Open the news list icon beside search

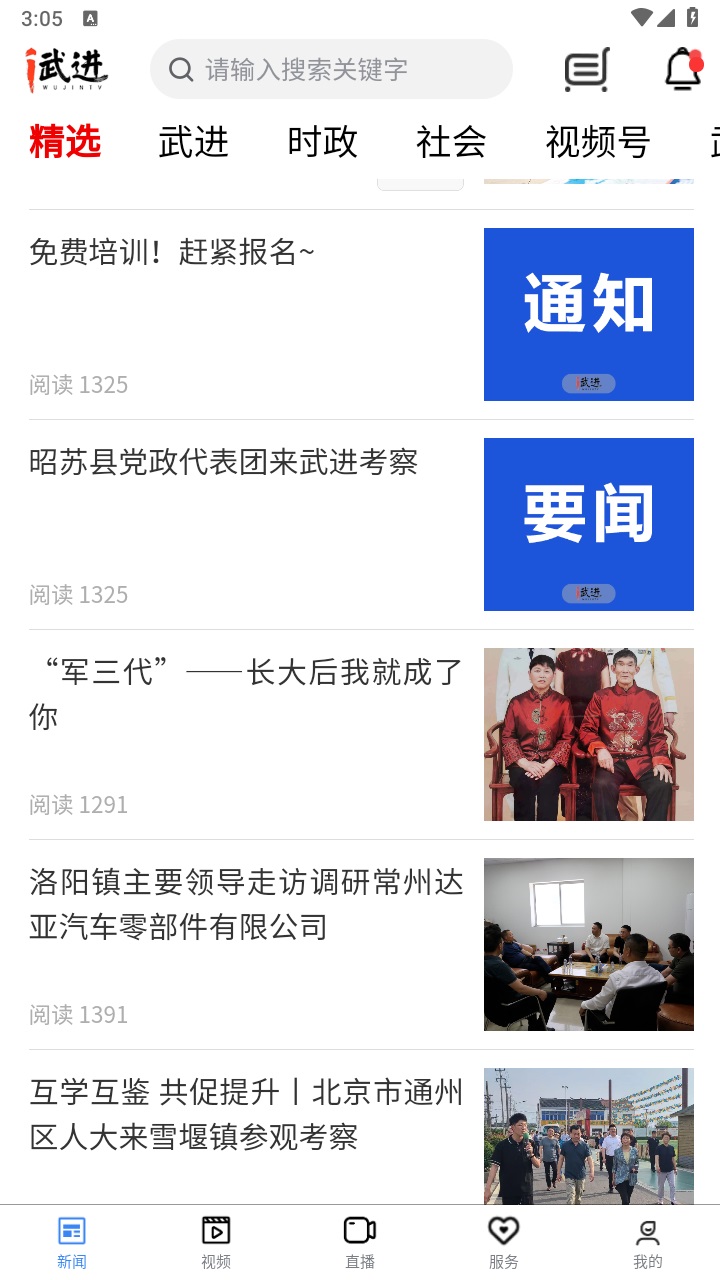coord(586,69)
